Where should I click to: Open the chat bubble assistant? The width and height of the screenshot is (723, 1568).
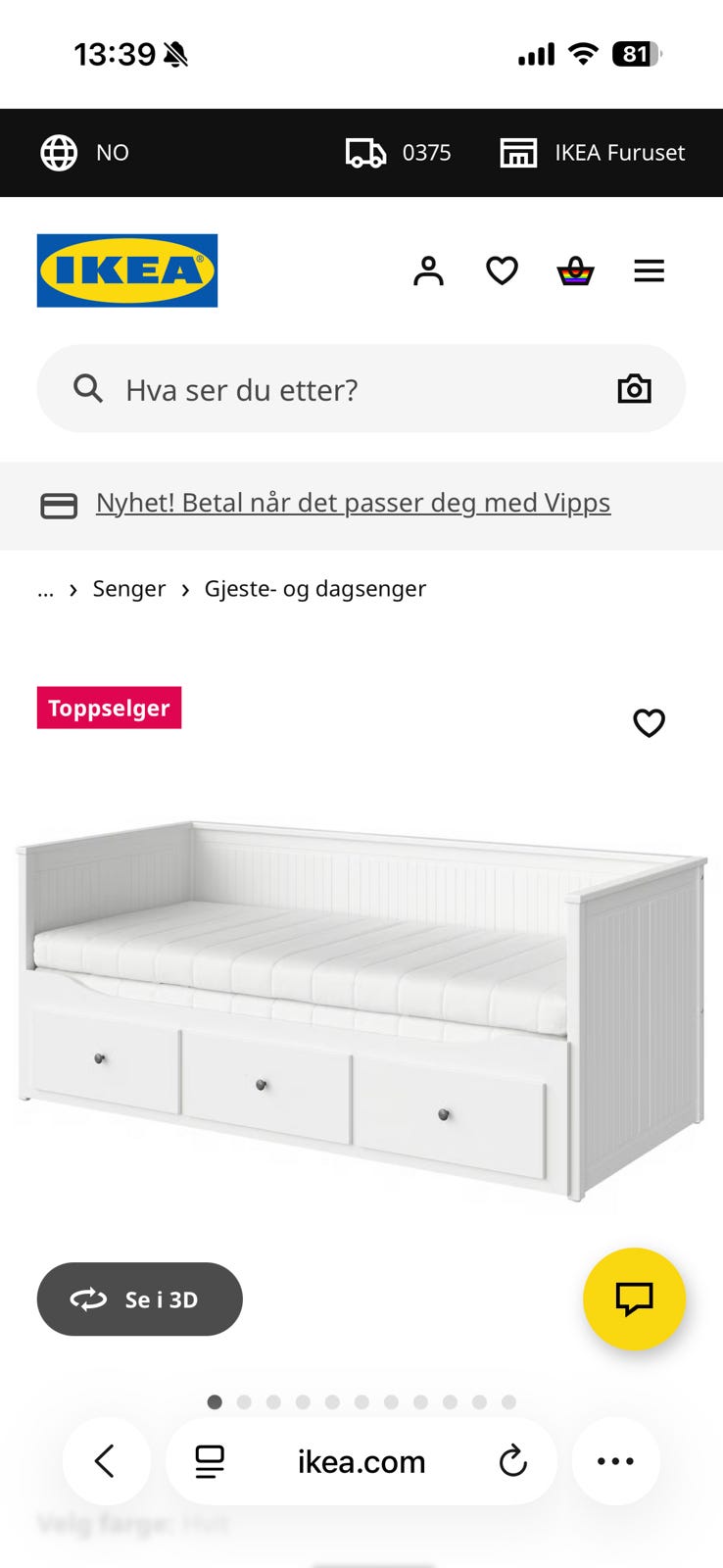coord(634,1299)
